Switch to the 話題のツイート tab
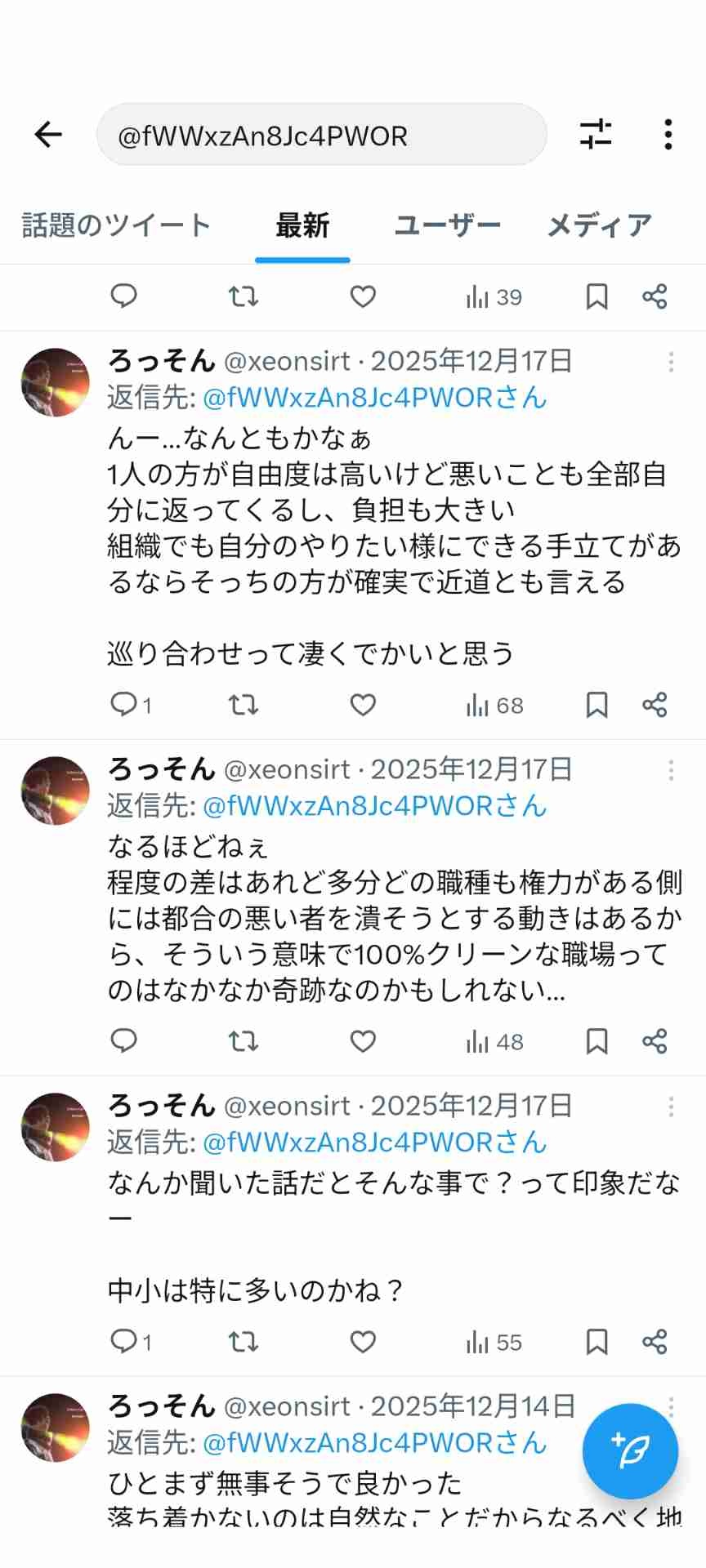 [x=116, y=225]
